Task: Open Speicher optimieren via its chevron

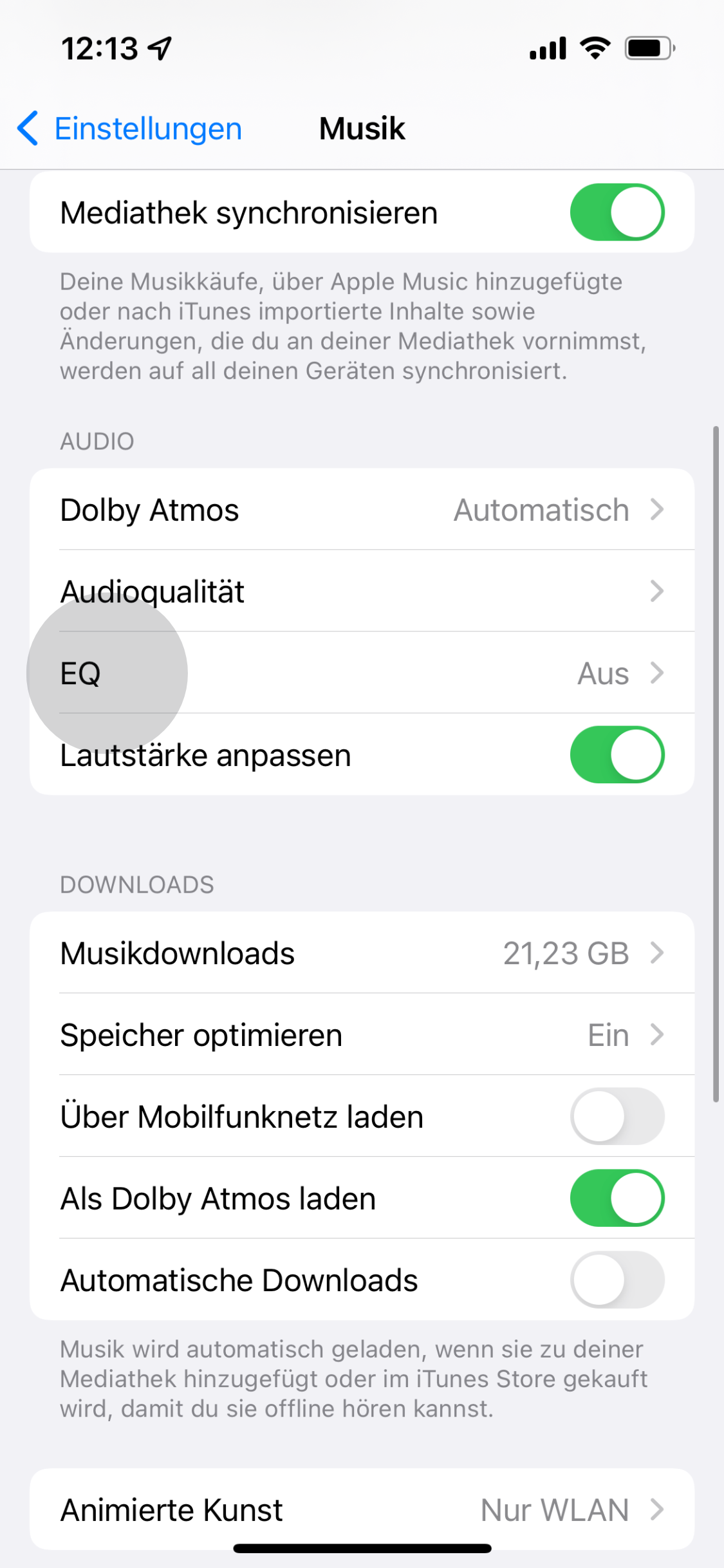Action: 657,1035
